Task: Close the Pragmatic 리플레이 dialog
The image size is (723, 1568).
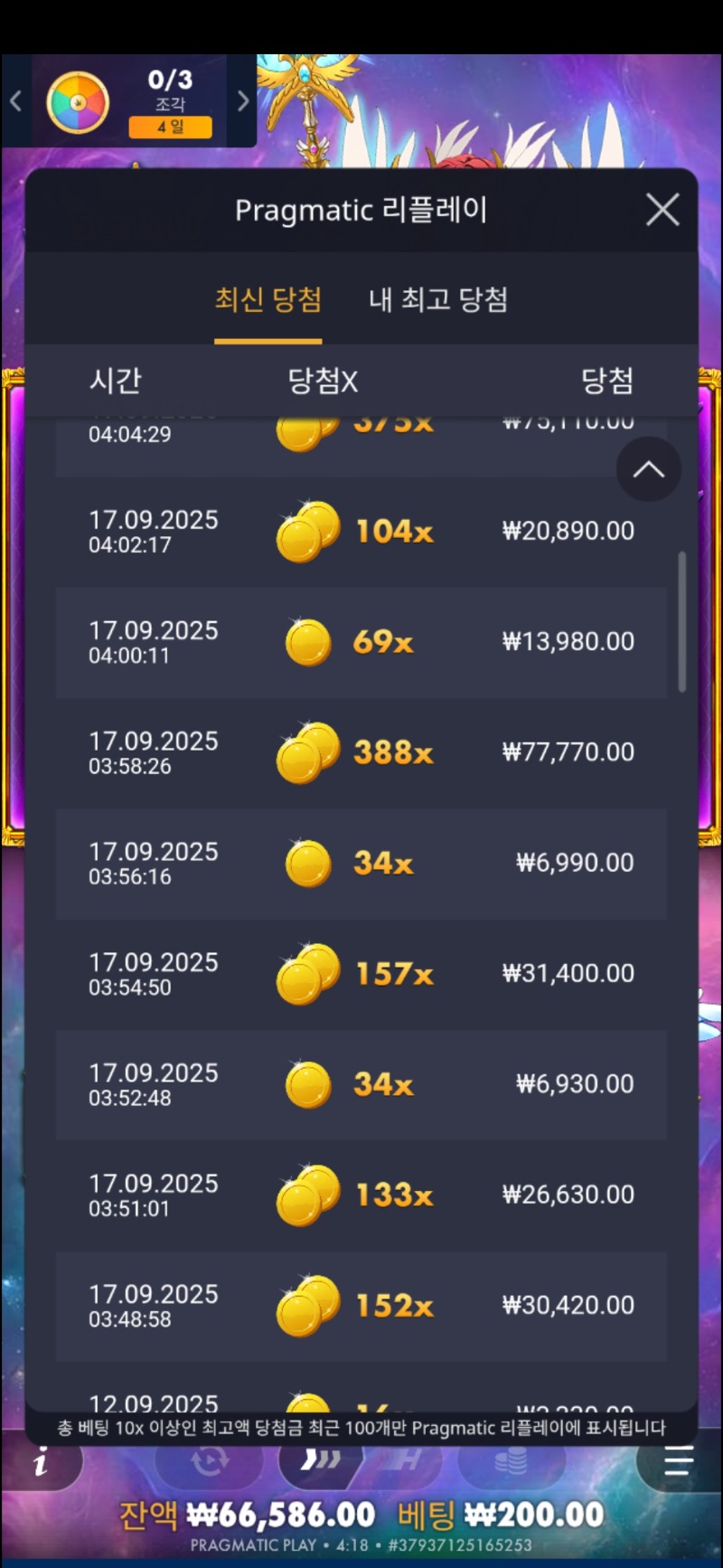Action: (662, 210)
